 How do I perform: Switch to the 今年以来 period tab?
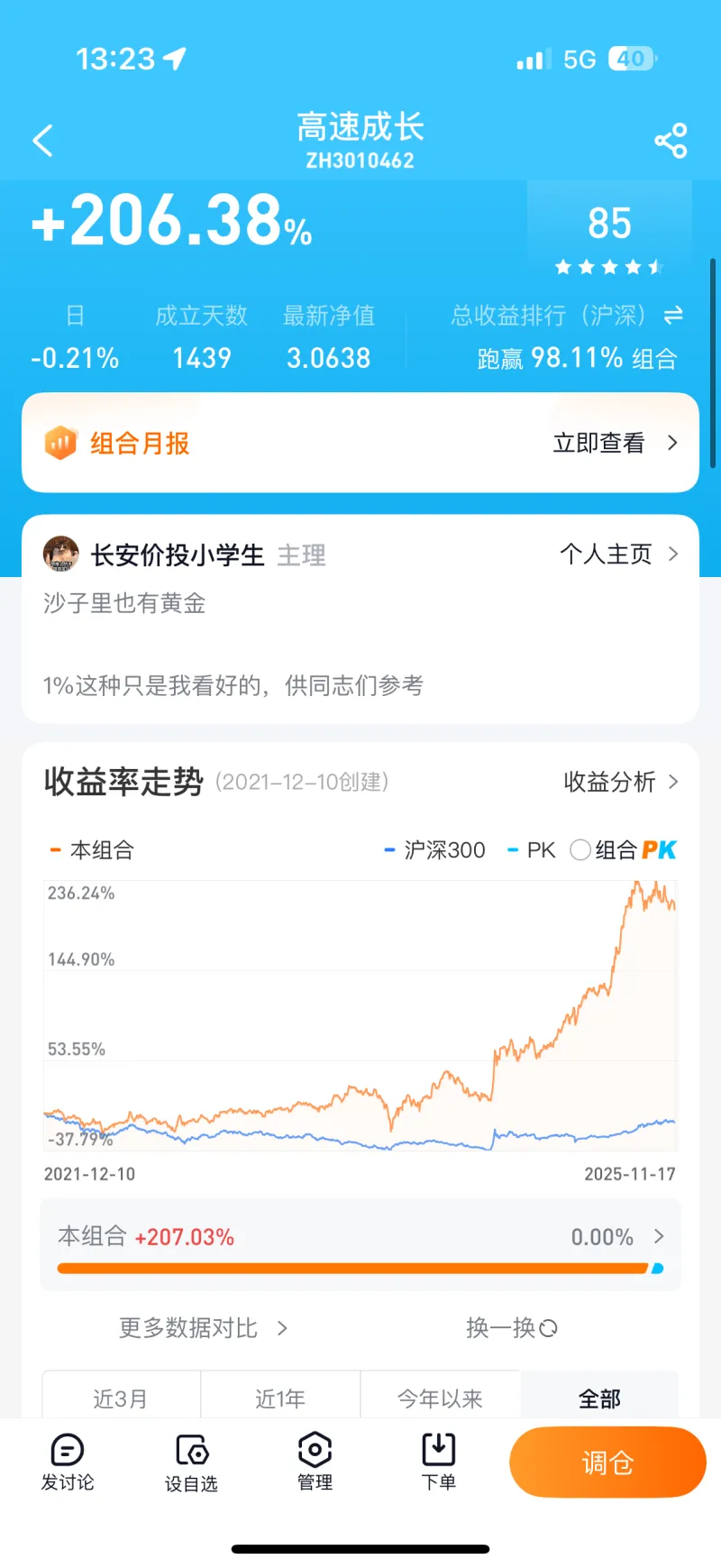[440, 1398]
